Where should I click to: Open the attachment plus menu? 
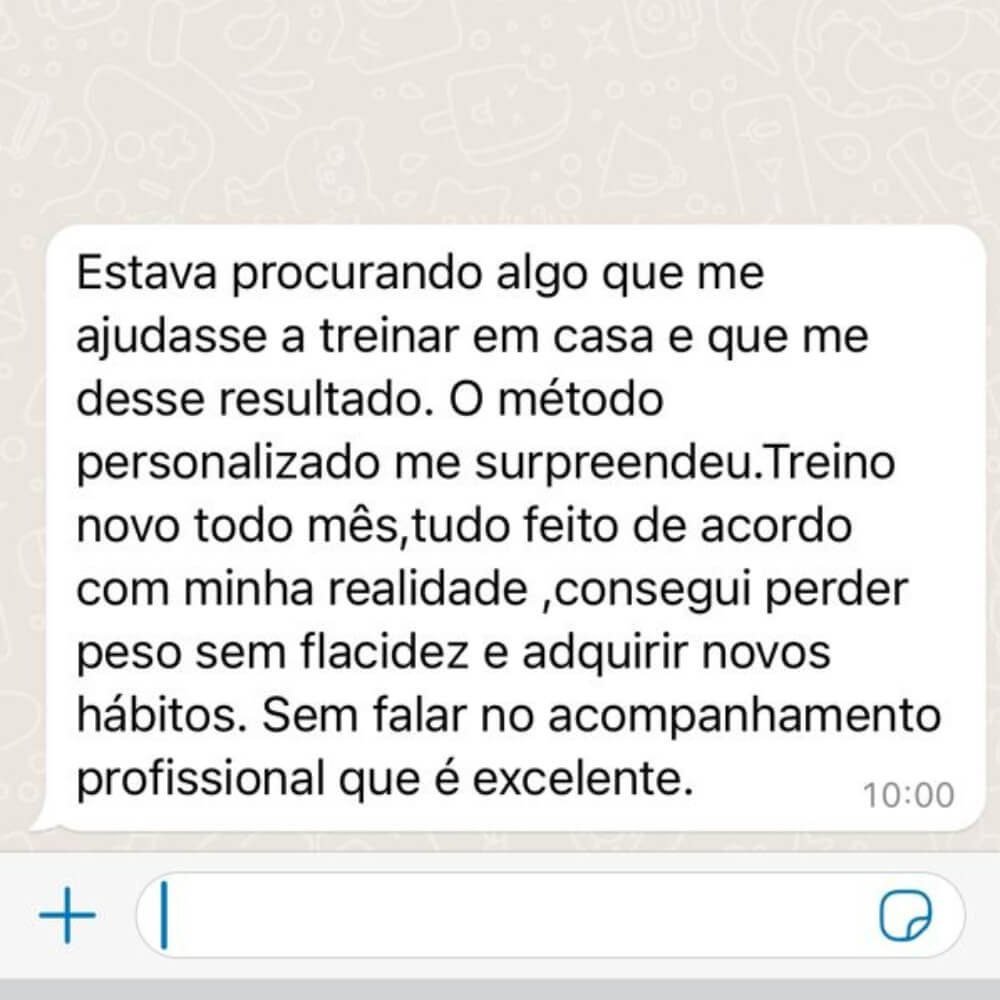tap(67, 914)
